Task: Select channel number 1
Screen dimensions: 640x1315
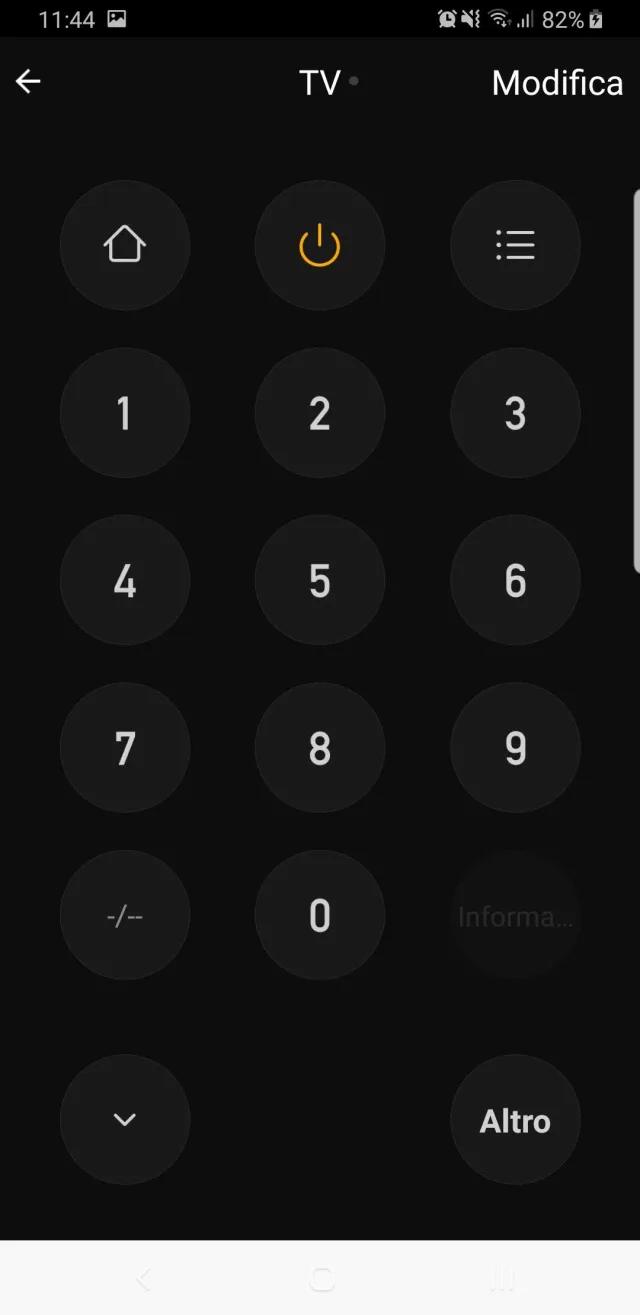Action: click(x=125, y=413)
